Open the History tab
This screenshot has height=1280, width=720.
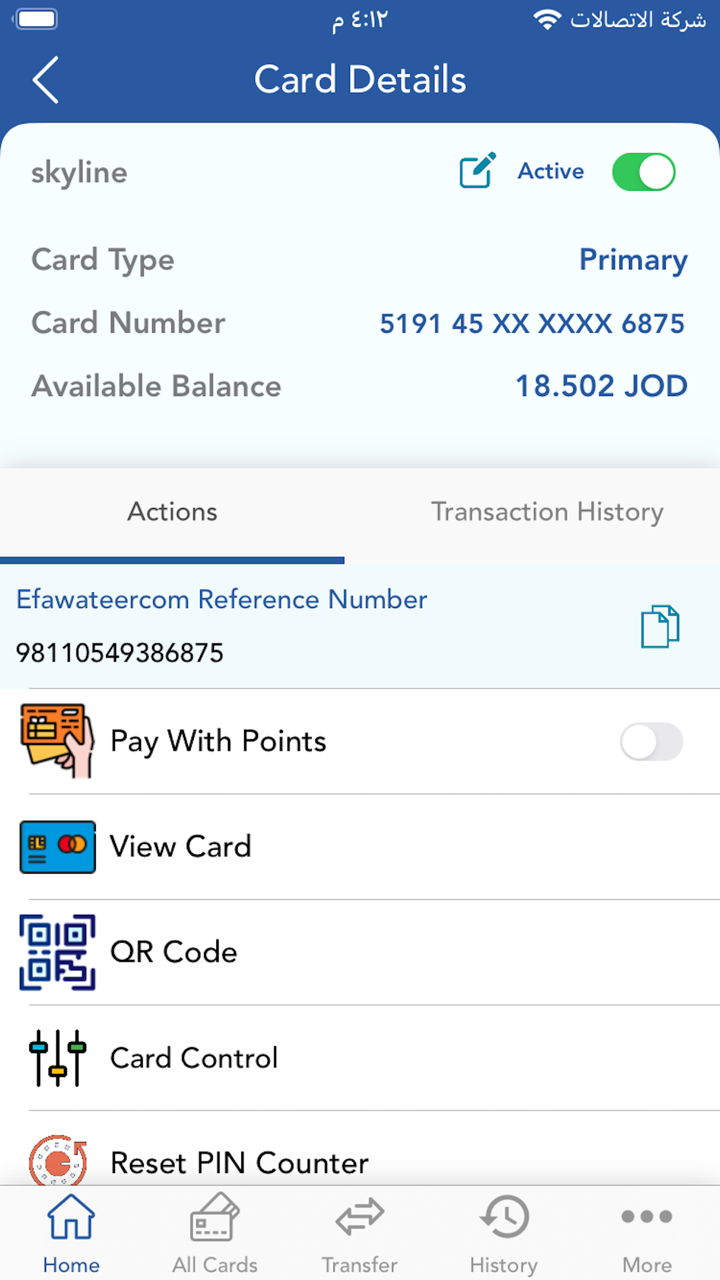pyautogui.click(x=504, y=1234)
